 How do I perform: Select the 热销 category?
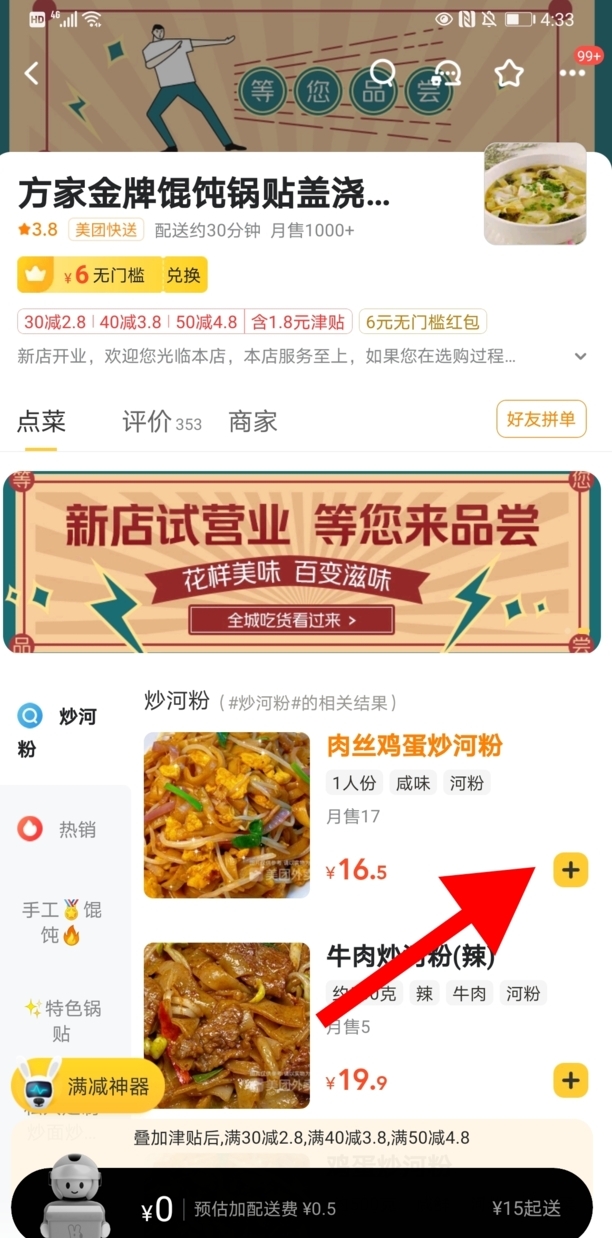[x=66, y=829]
